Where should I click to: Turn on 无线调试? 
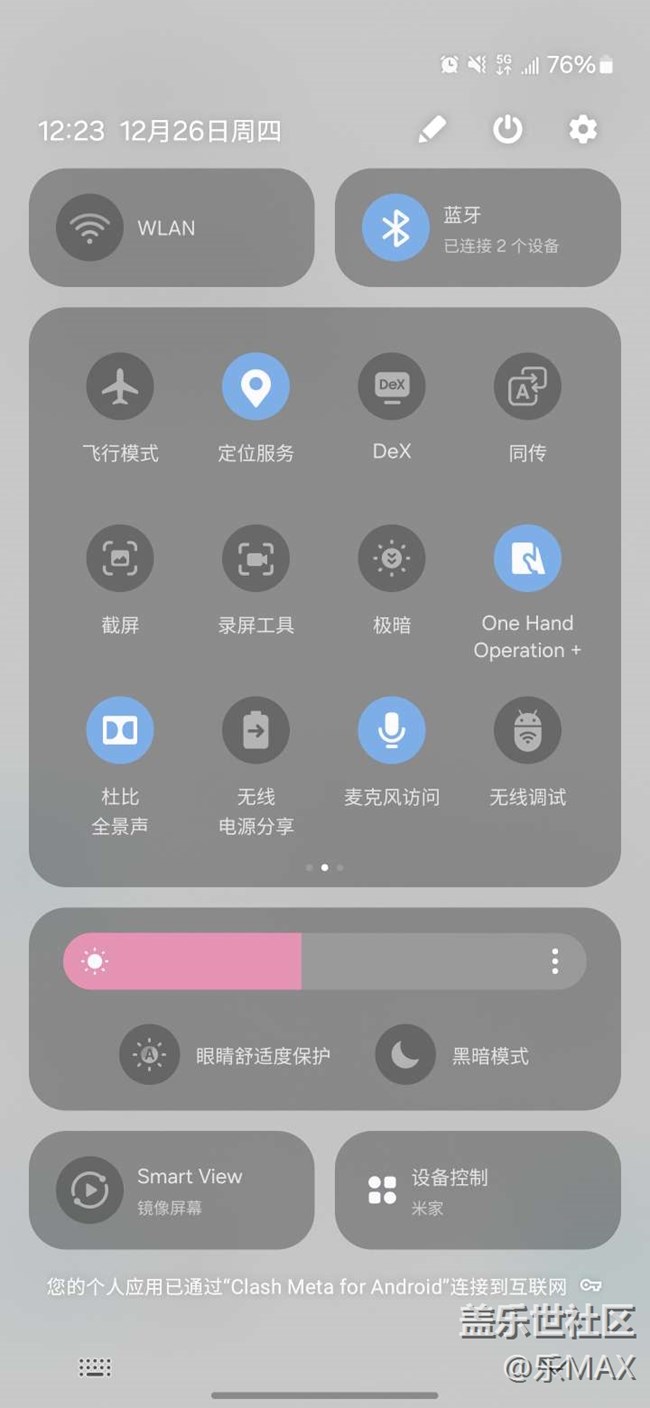tap(528, 730)
